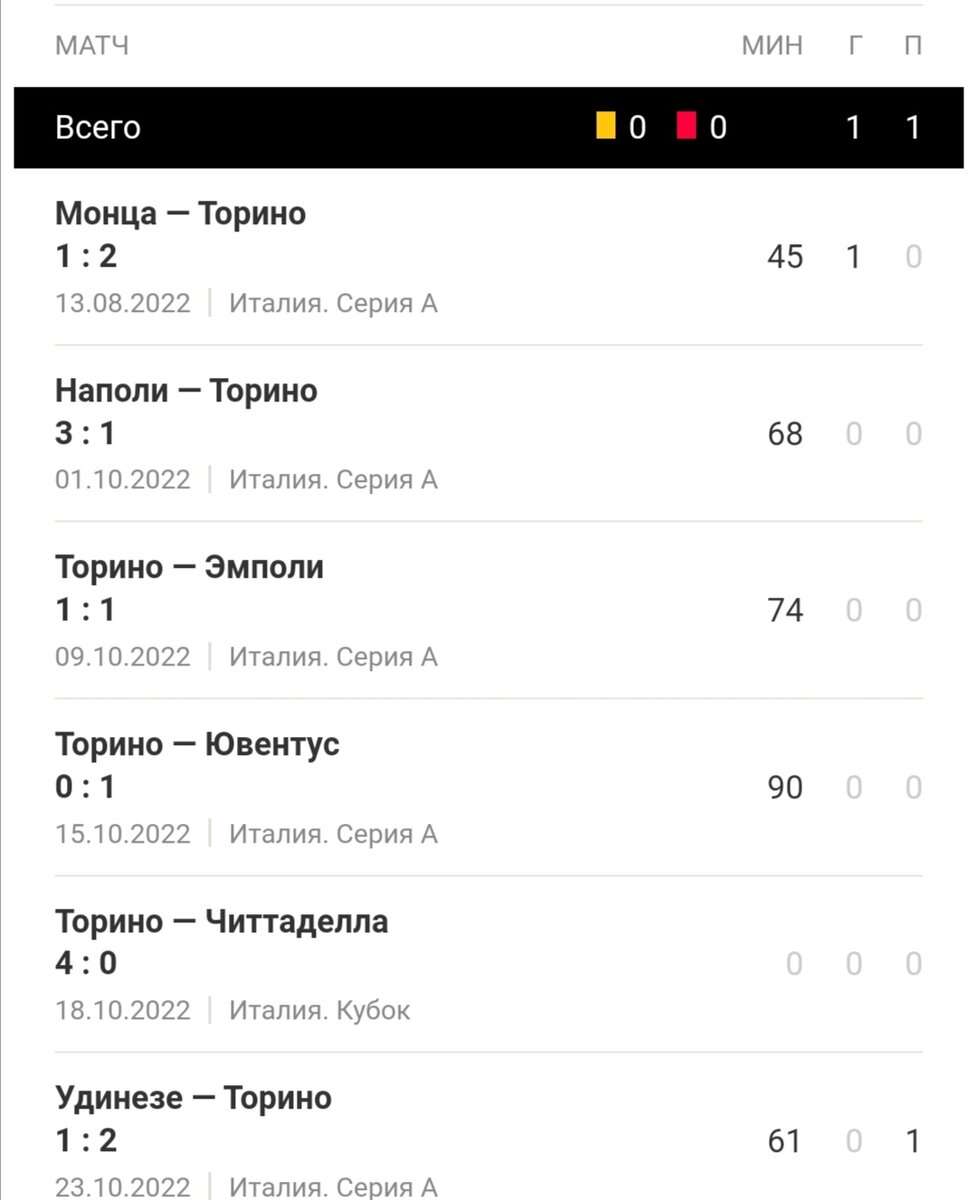This screenshot has height=1200, width=977.
Task: Expand the Торино — Ювентус match details
Action: tap(197, 744)
